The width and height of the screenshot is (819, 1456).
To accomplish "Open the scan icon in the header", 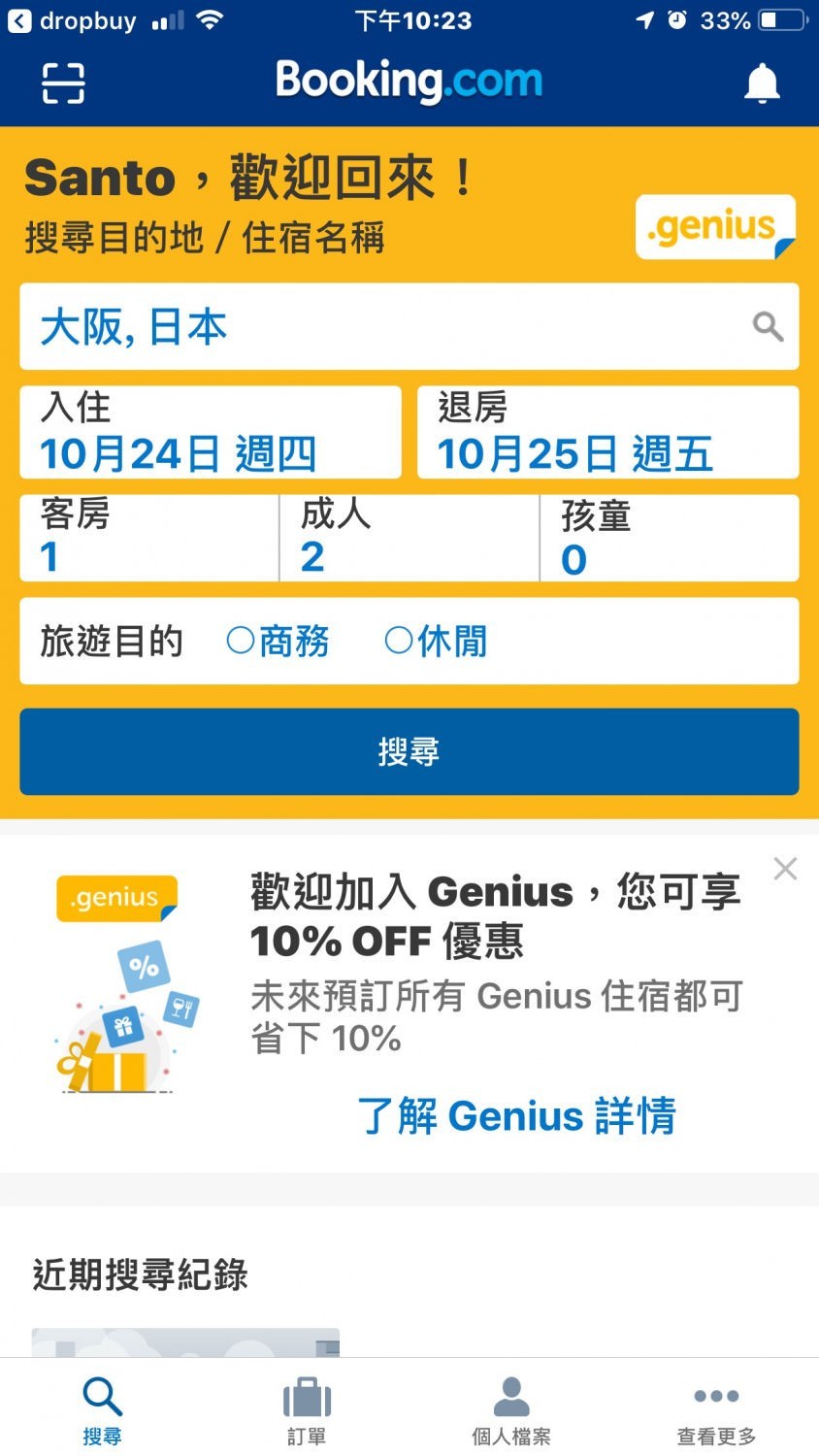I will 63,83.
